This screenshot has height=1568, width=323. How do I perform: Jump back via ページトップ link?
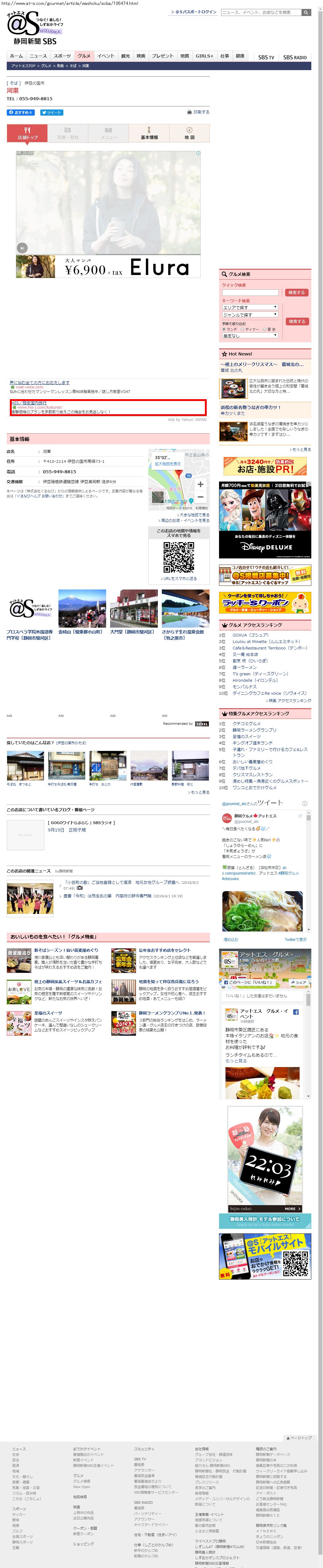[x=299, y=1438]
